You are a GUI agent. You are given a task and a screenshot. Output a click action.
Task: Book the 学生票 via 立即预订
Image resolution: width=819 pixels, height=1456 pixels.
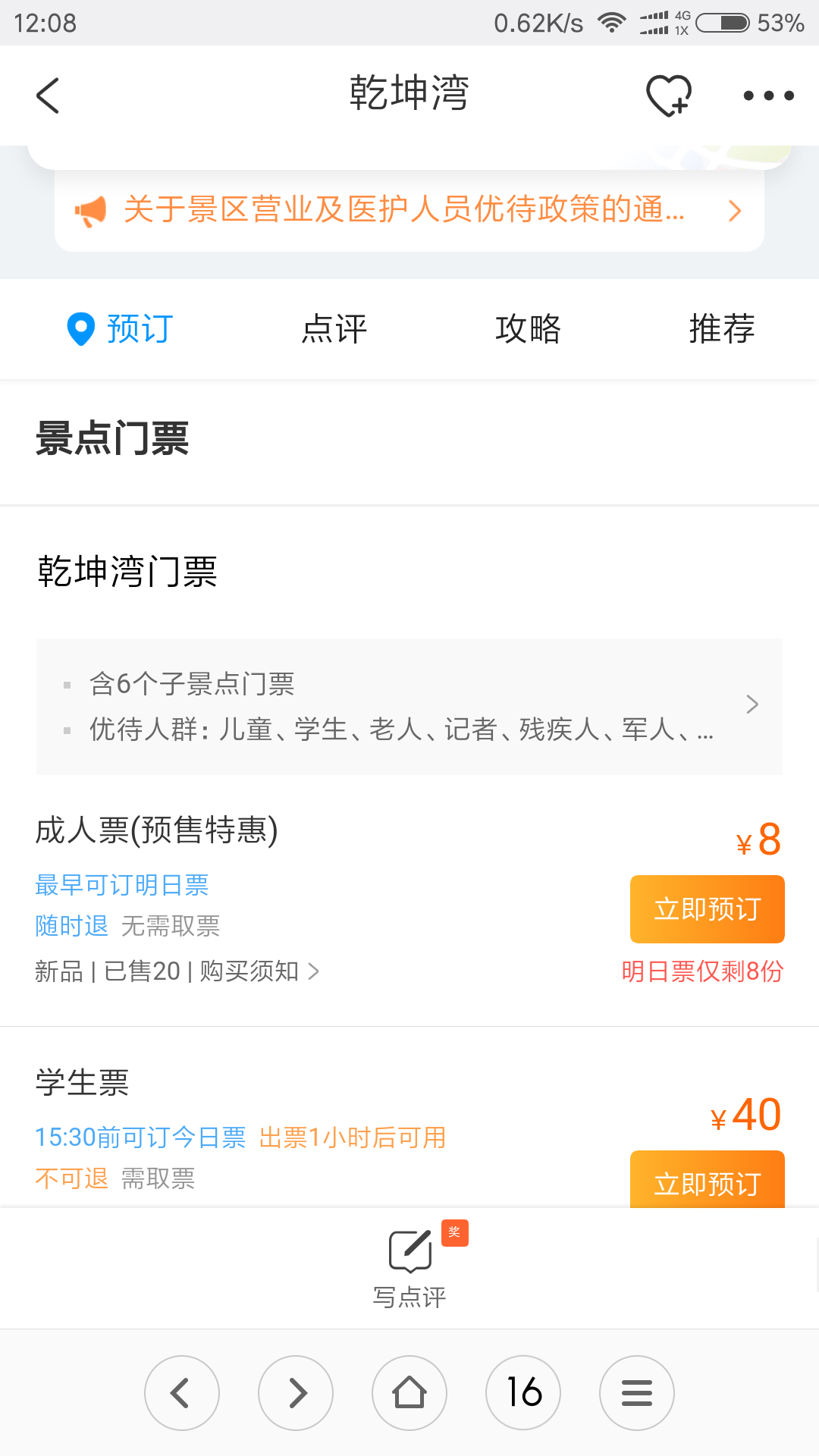[707, 1180]
